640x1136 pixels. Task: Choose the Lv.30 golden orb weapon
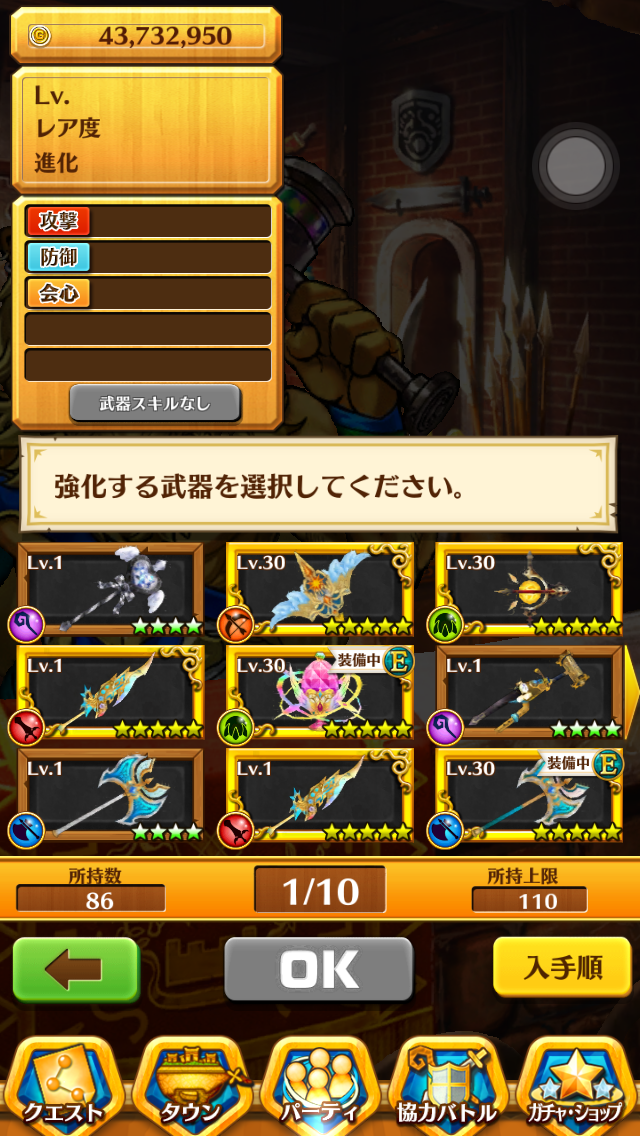(530, 591)
